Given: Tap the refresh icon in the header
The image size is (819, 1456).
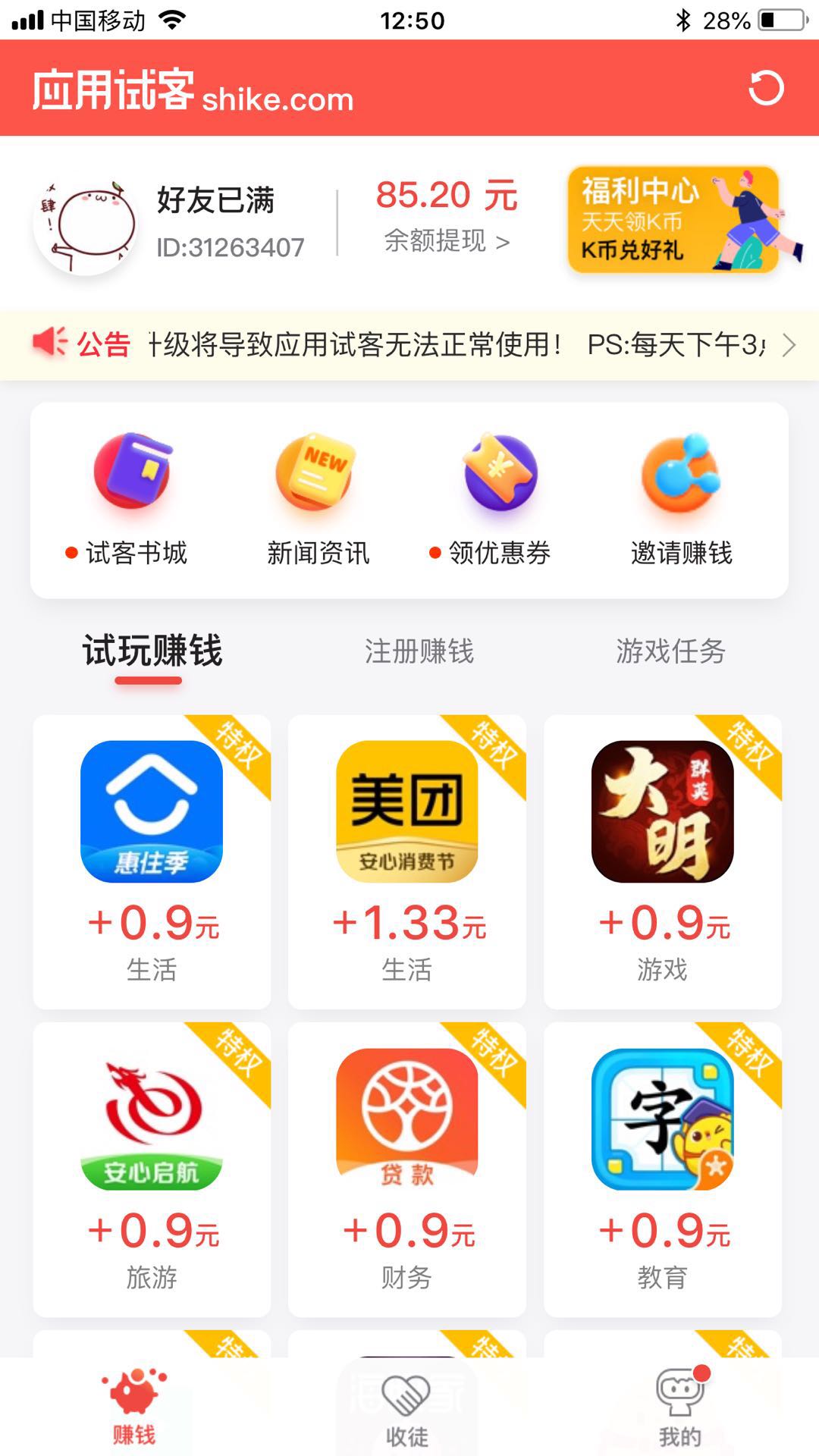Looking at the screenshot, I should click(x=768, y=89).
